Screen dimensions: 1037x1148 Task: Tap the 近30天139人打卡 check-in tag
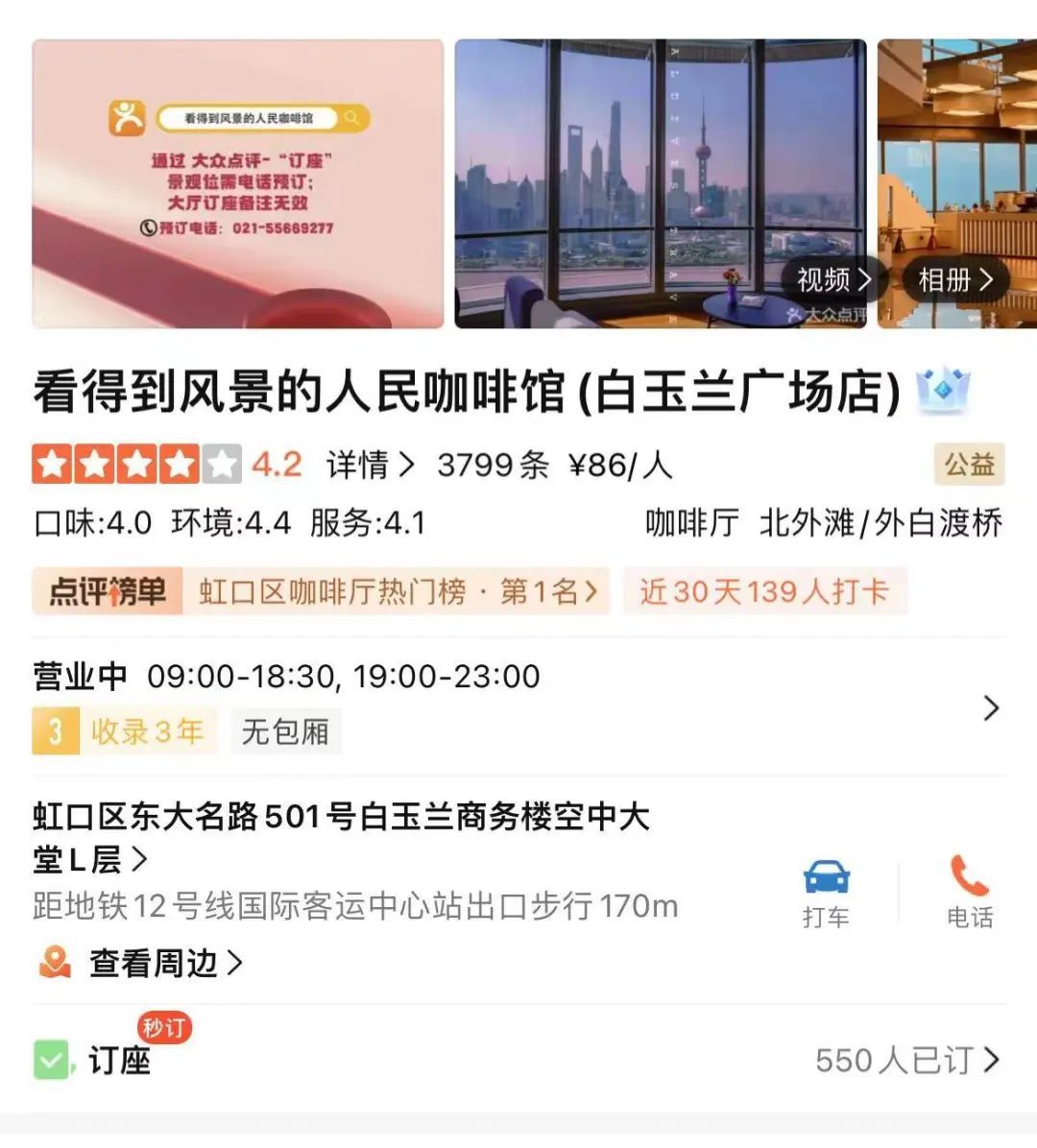pos(764,592)
